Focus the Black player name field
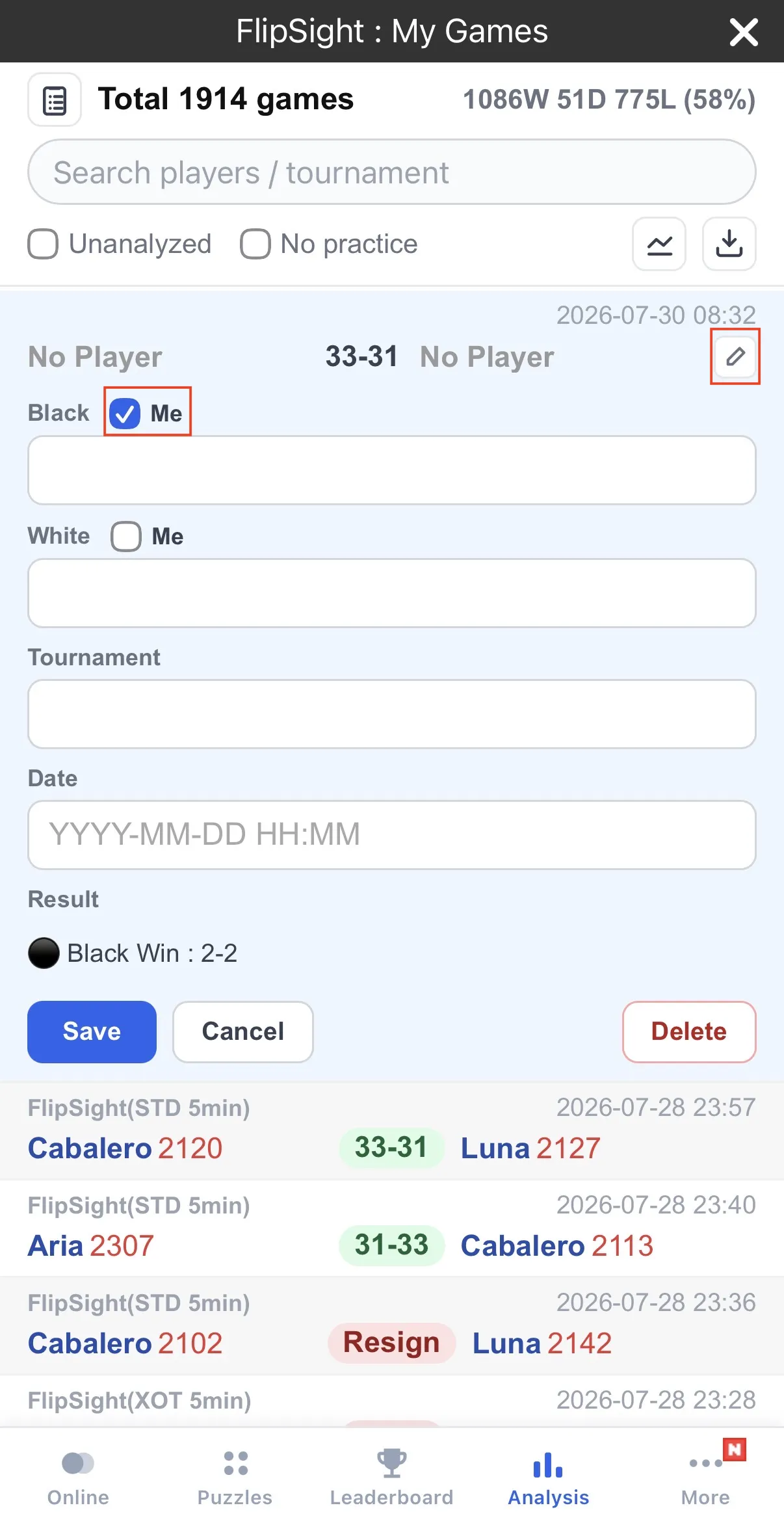Viewport: 784px width, 1538px height. 392,470
